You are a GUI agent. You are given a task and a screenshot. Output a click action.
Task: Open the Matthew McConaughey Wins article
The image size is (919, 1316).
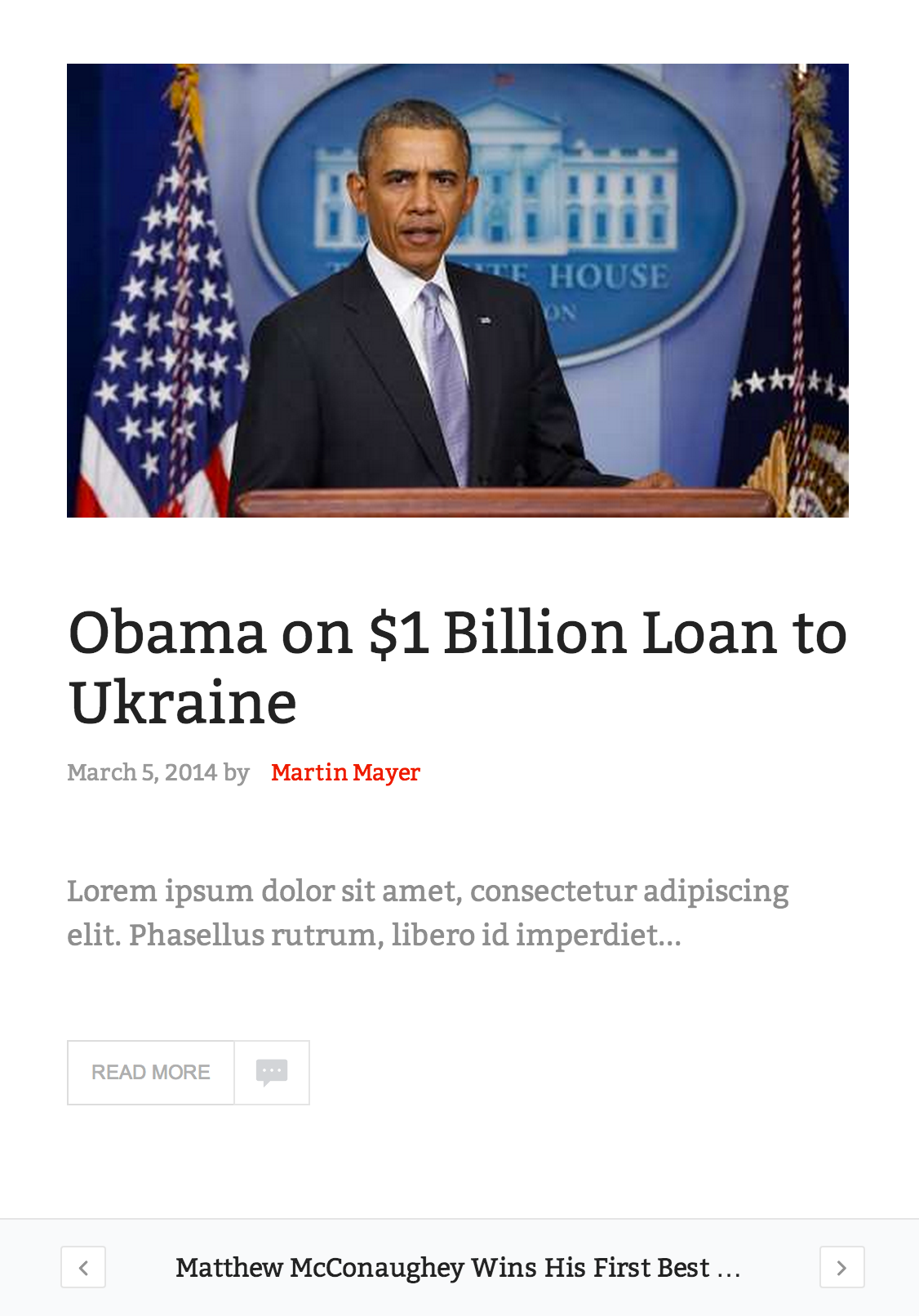(x=457, y=1267)
